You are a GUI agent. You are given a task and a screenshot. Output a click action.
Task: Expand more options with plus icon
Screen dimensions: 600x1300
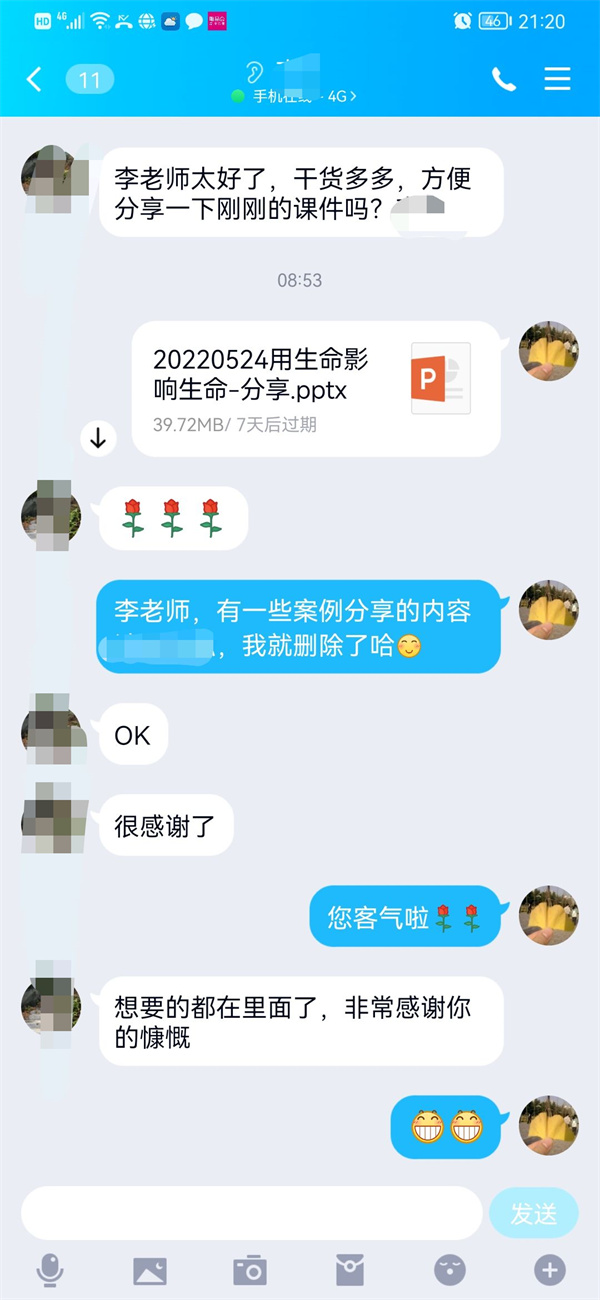click(549, 1270)
